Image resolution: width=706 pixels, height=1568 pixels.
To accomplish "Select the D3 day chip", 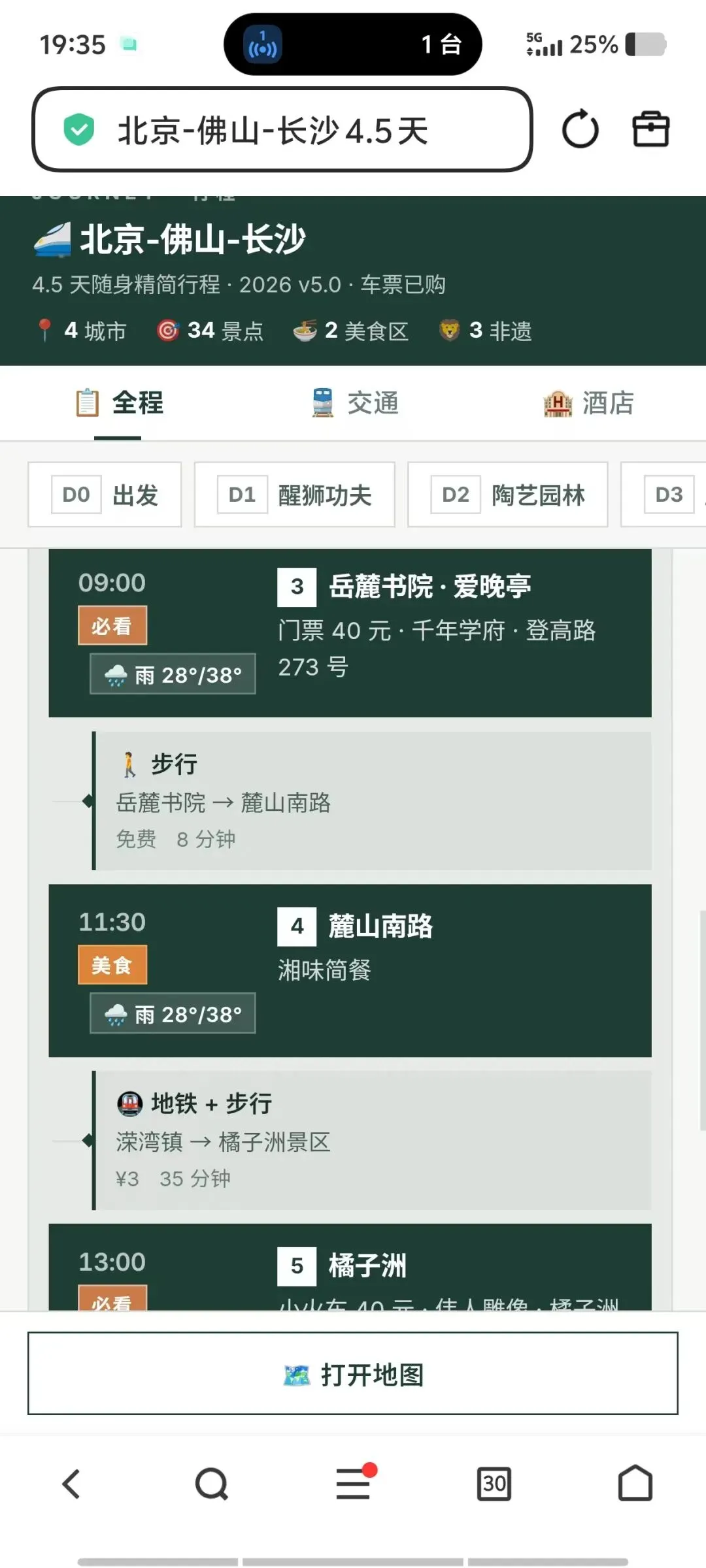I will click(664, 495).
